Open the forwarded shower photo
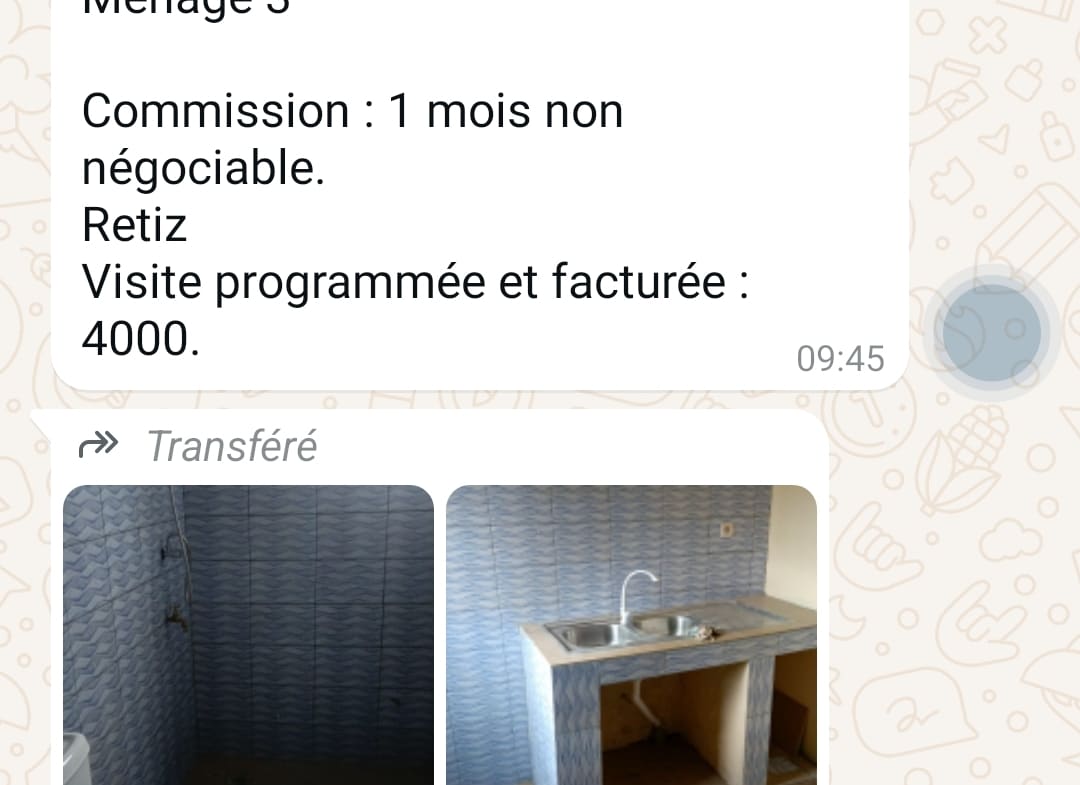1080x785 pixels. pyautogui.click(x=248, y=635)
